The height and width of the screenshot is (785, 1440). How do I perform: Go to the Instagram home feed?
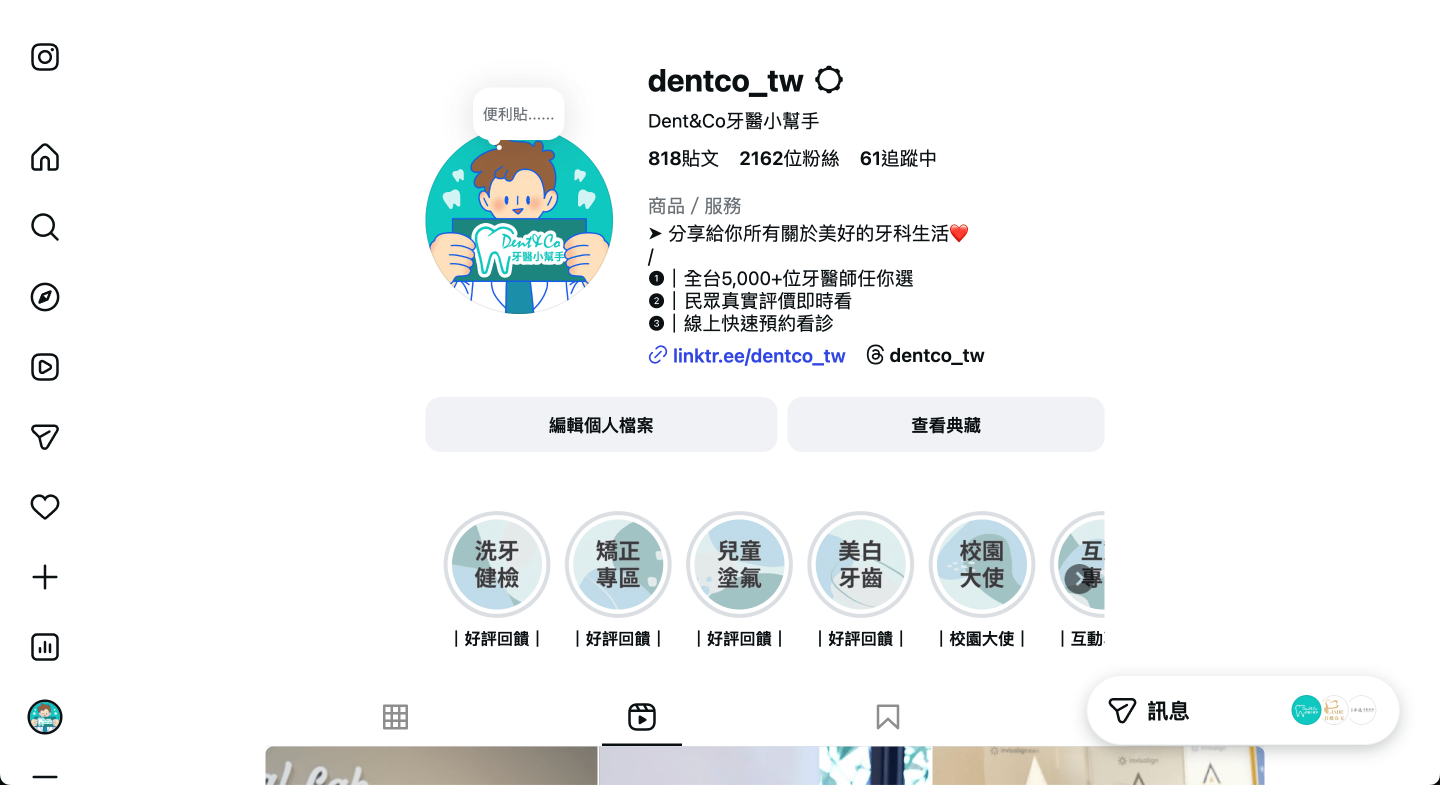click(45, 157)
